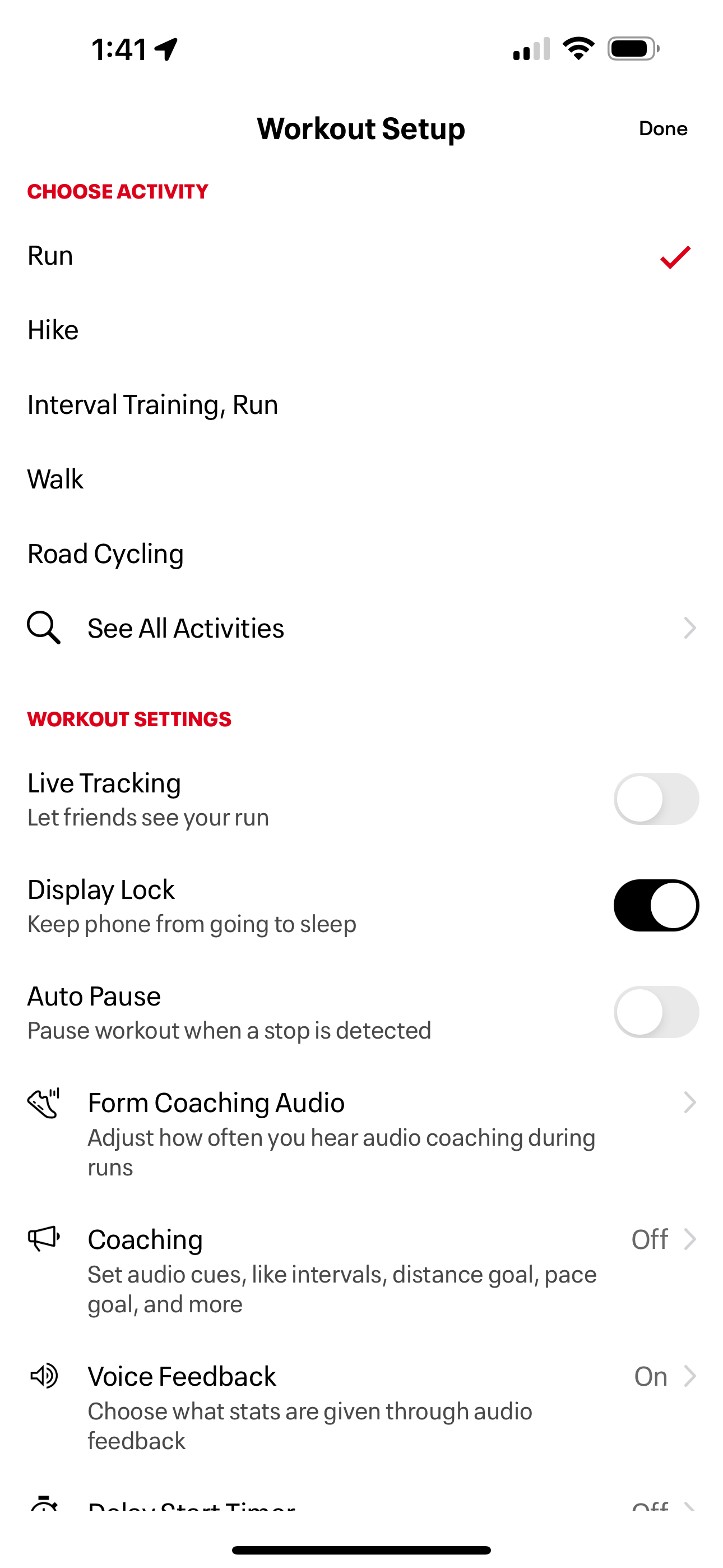Select the Road Cycling row
The image size is (723, 1568).
coord(105,553)
